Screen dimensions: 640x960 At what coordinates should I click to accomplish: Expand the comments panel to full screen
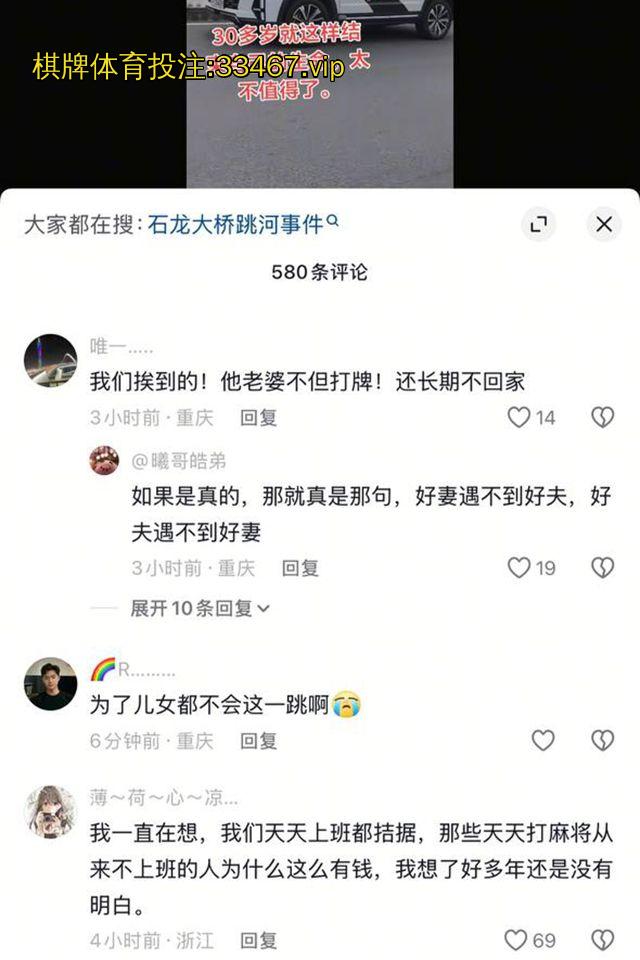tap(538, 225)
